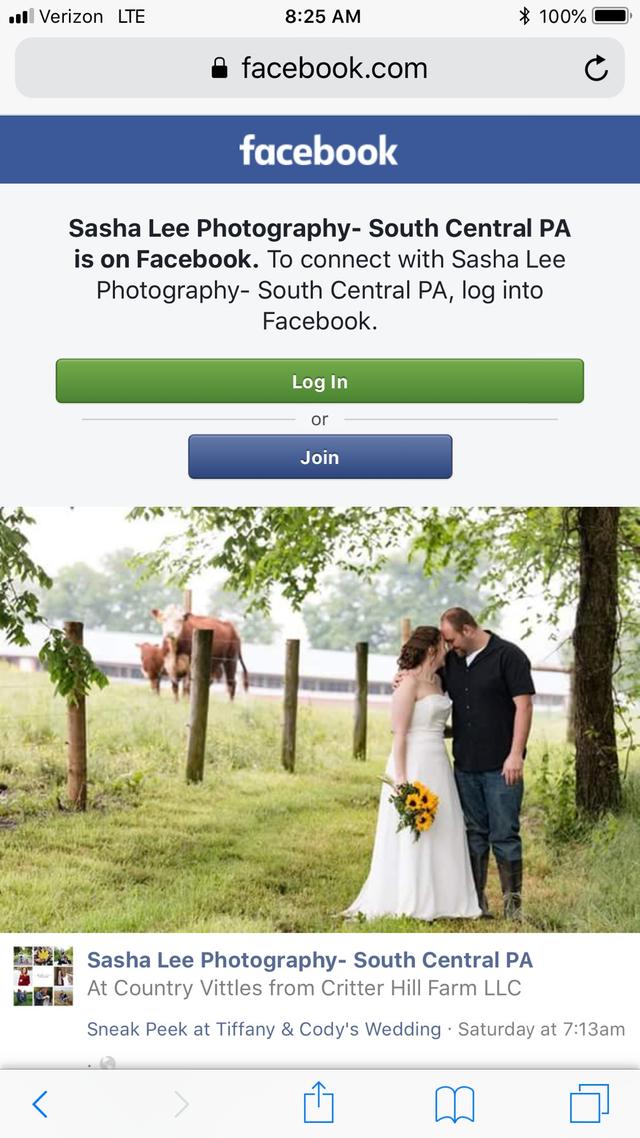
Task: Open the Safari share sheet
Action: (318, 1104)
